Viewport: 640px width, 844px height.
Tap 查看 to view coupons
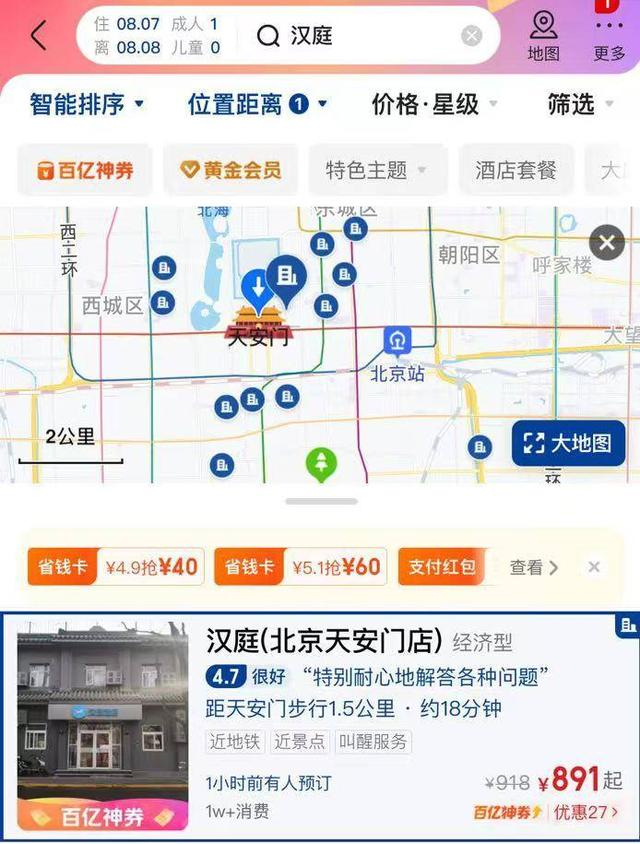(x=533, y=567)
